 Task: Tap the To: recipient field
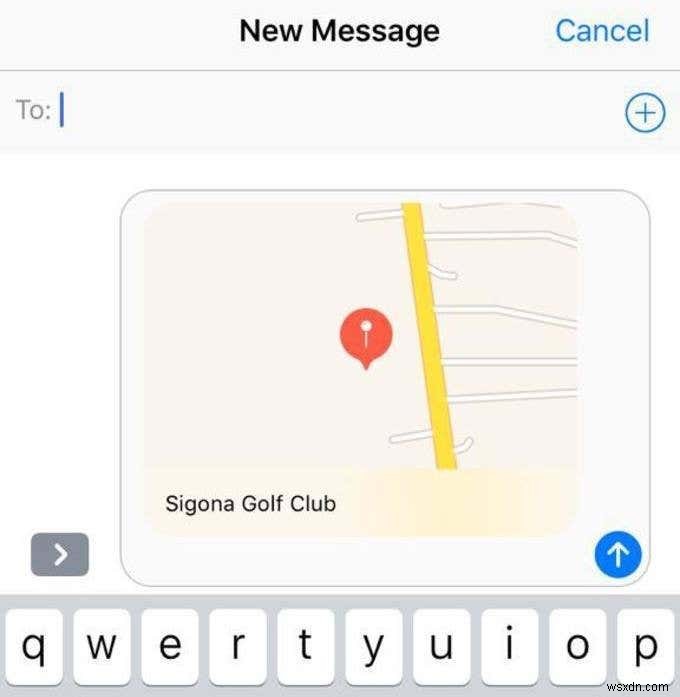coord(330,111)
